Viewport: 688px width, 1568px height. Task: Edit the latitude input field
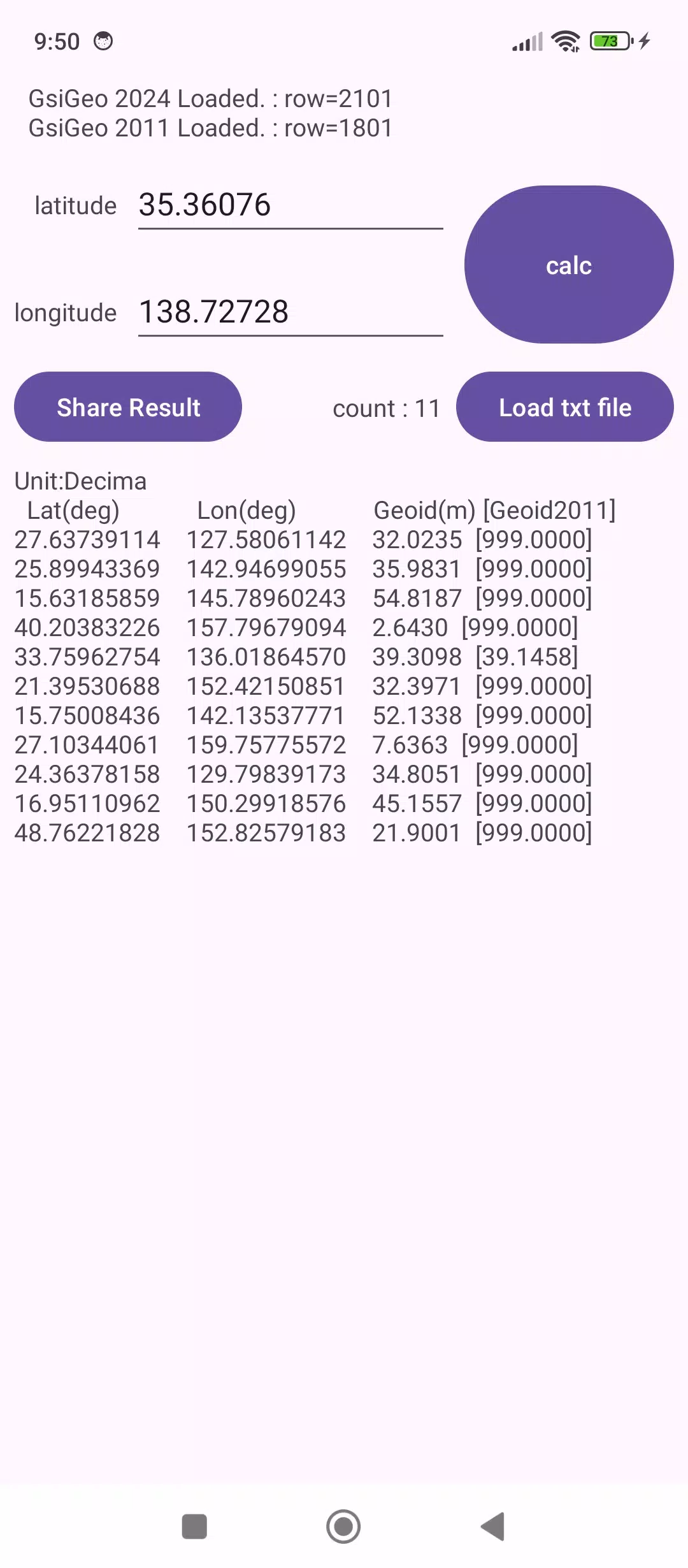pyautogui.click(x=290, y=206)
